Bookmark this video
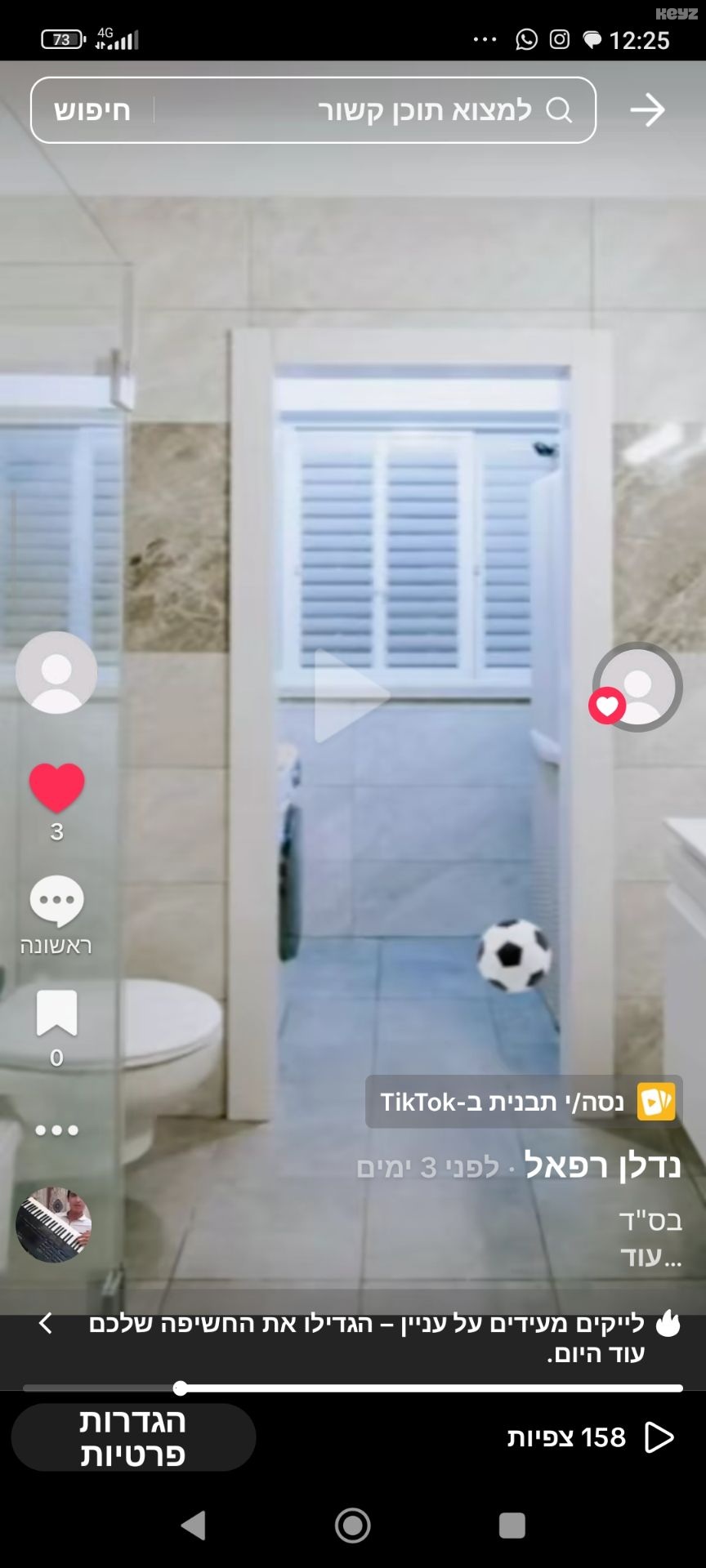 56,1013
